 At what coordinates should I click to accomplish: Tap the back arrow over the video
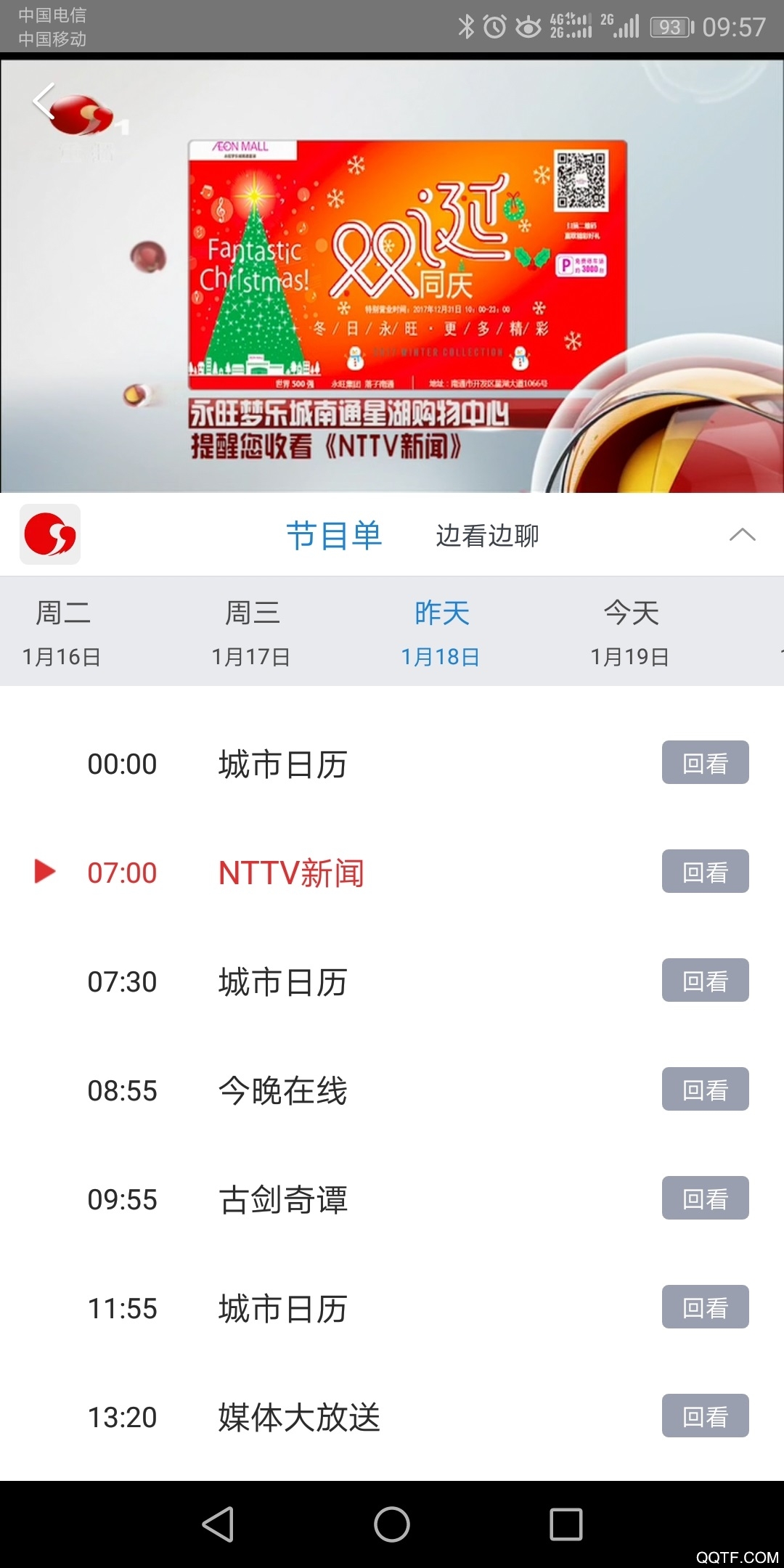click(x=45, y=101)
